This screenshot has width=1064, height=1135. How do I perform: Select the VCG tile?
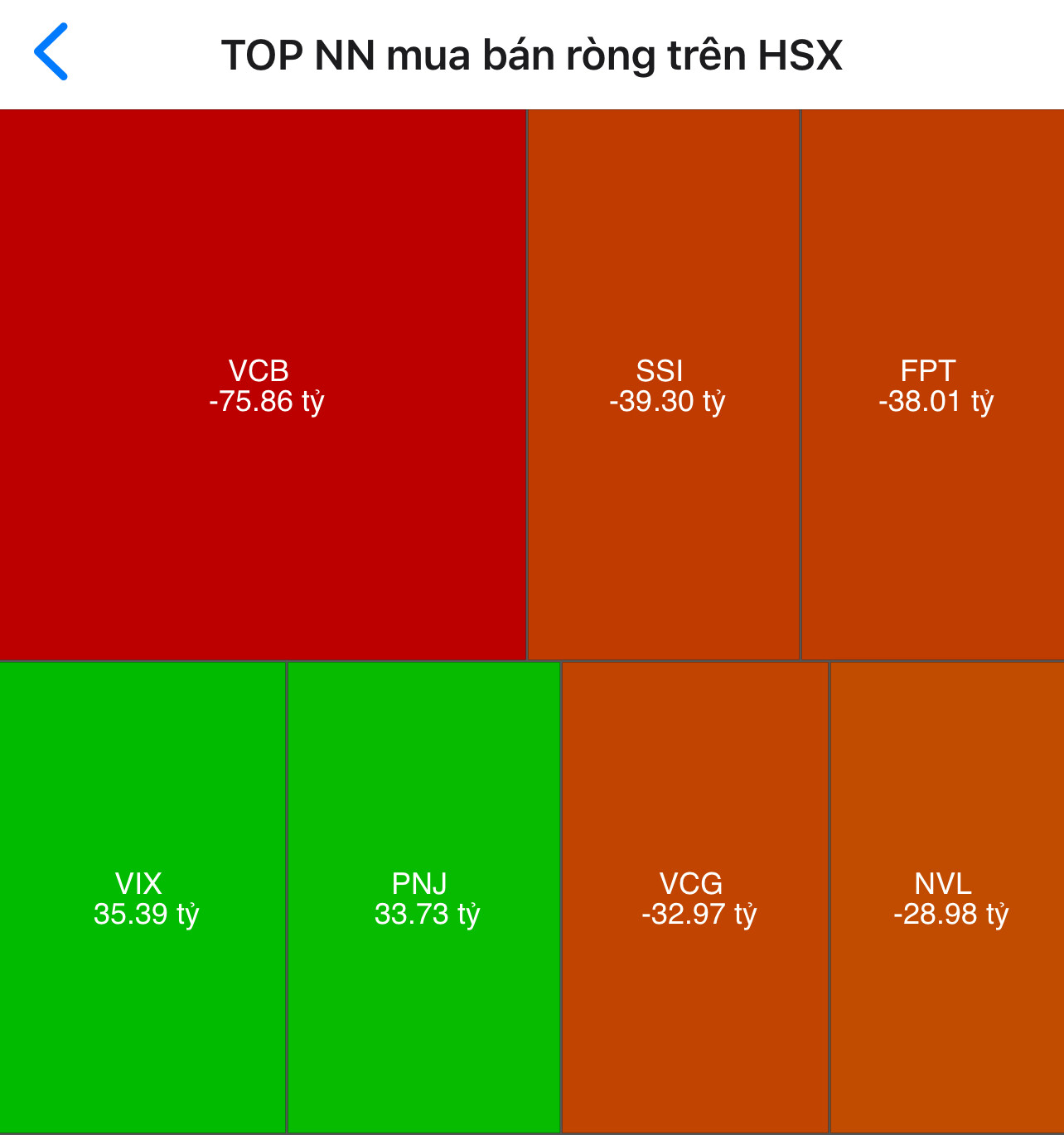[x=695, y=898]
